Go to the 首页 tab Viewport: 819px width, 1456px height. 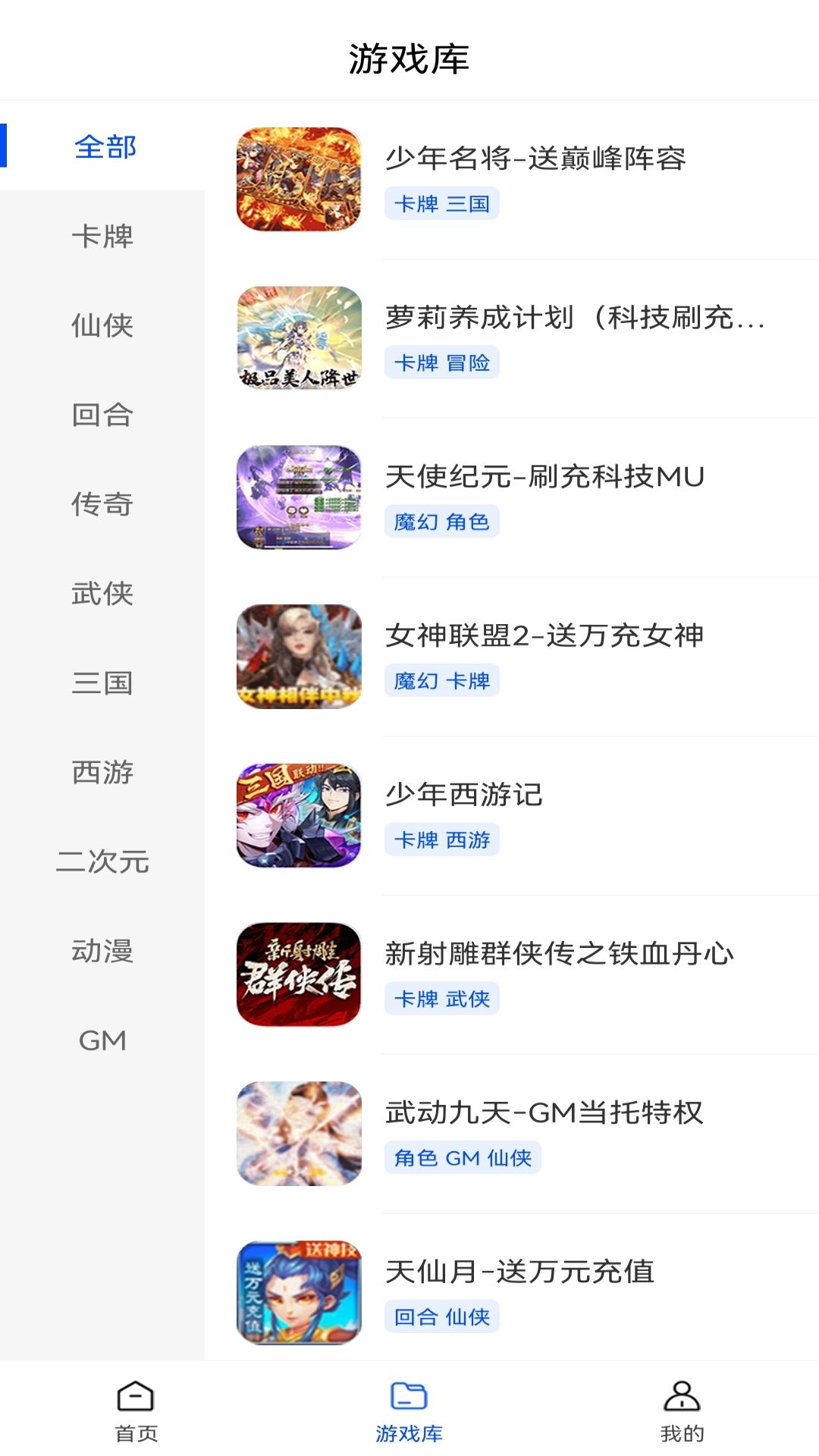(x=136, y=1410)
